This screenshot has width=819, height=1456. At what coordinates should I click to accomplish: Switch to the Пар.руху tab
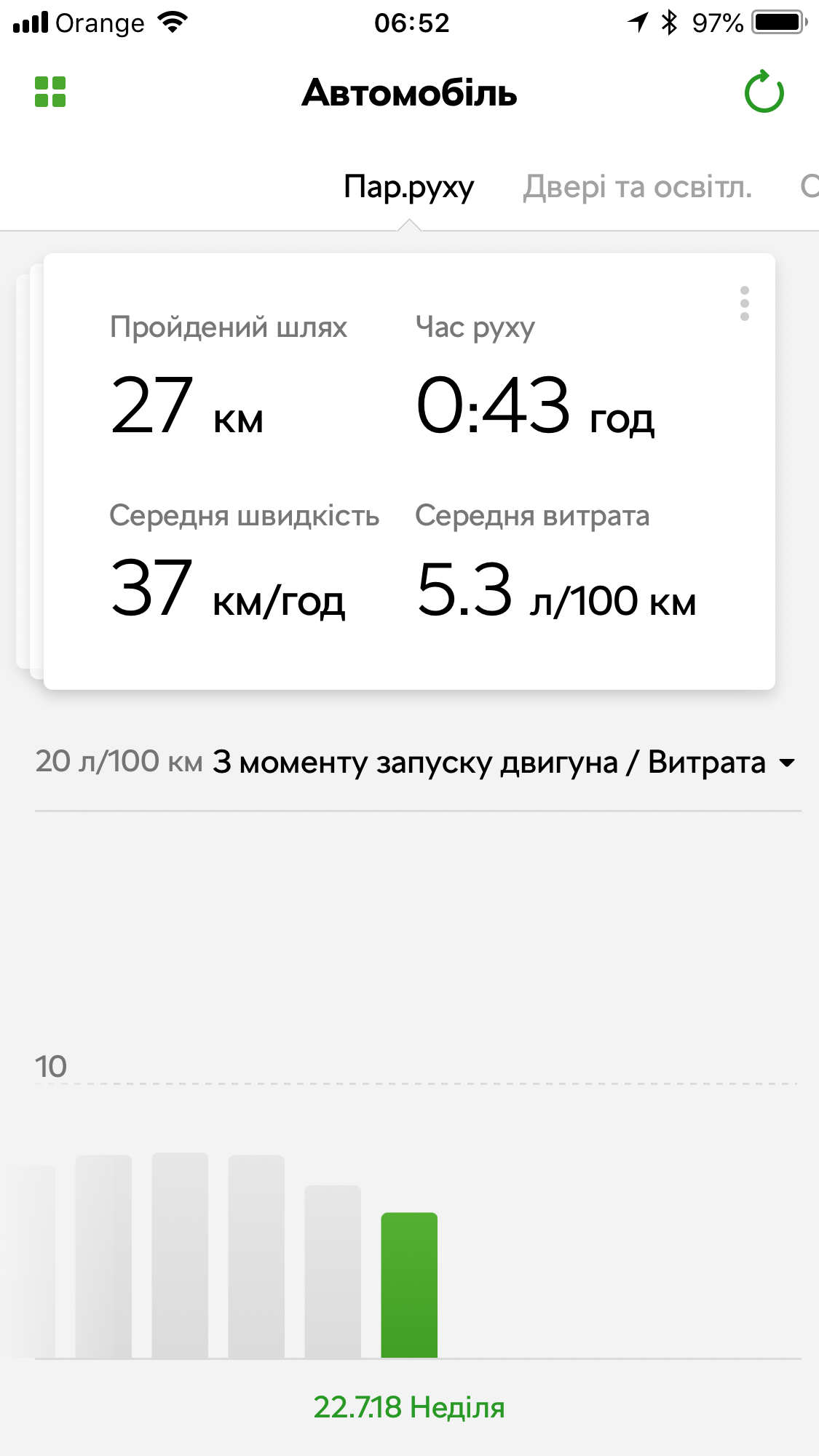[x=408, y=187]
